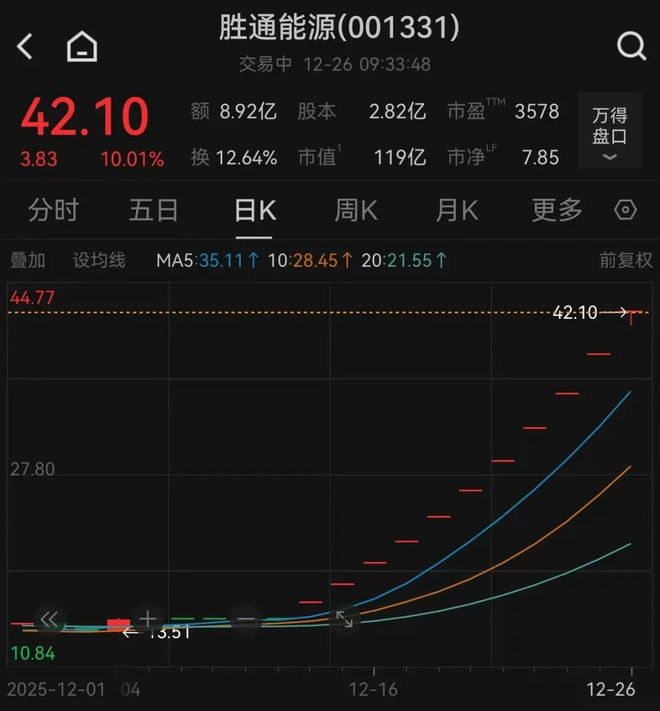Show the 五日 chart
The width and height of the screenshot is (660, 711).
(153, 210)
